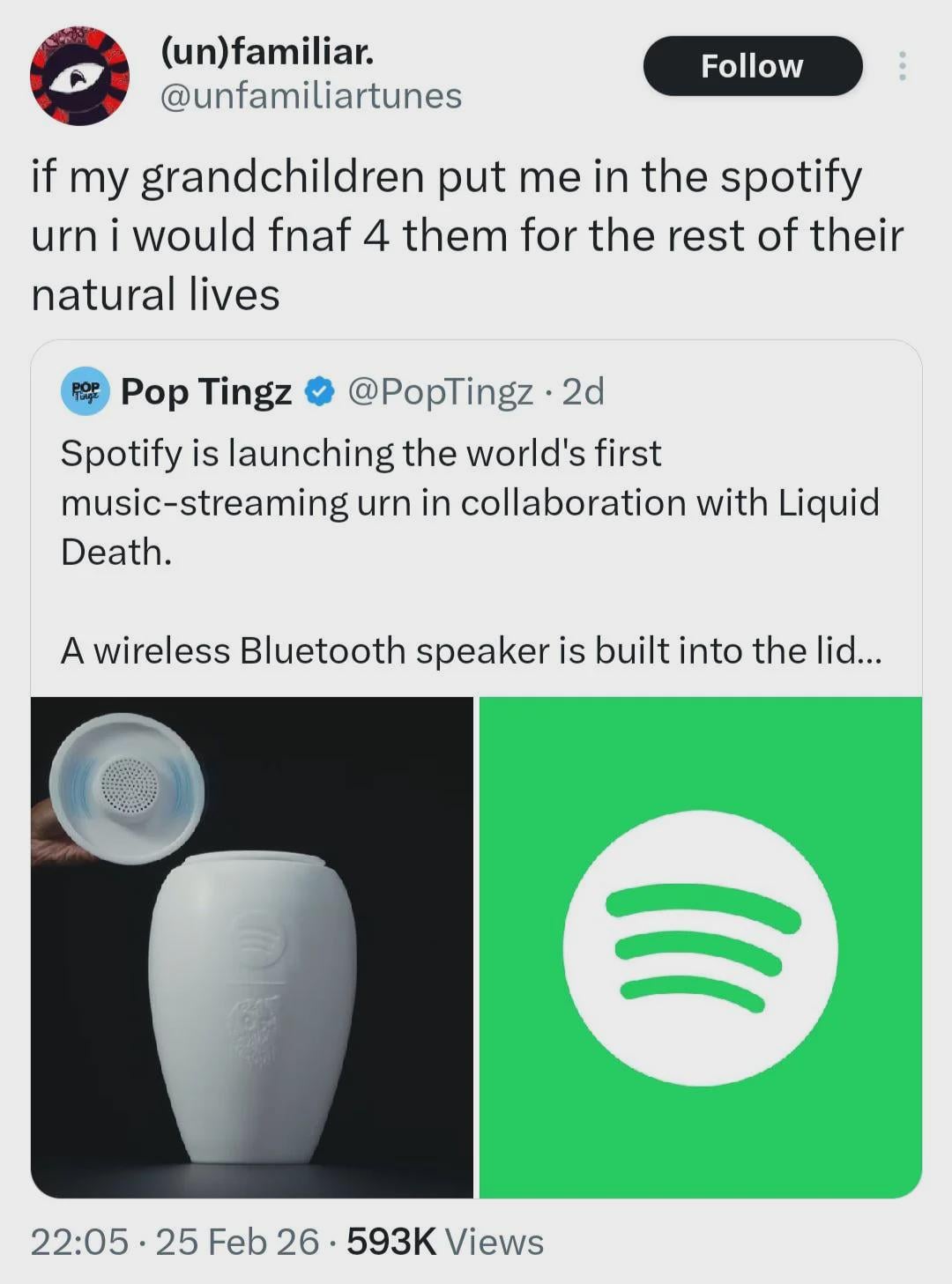Open the tweet's overflow menu
The image size is (952, 1284).
click(901, 66)
